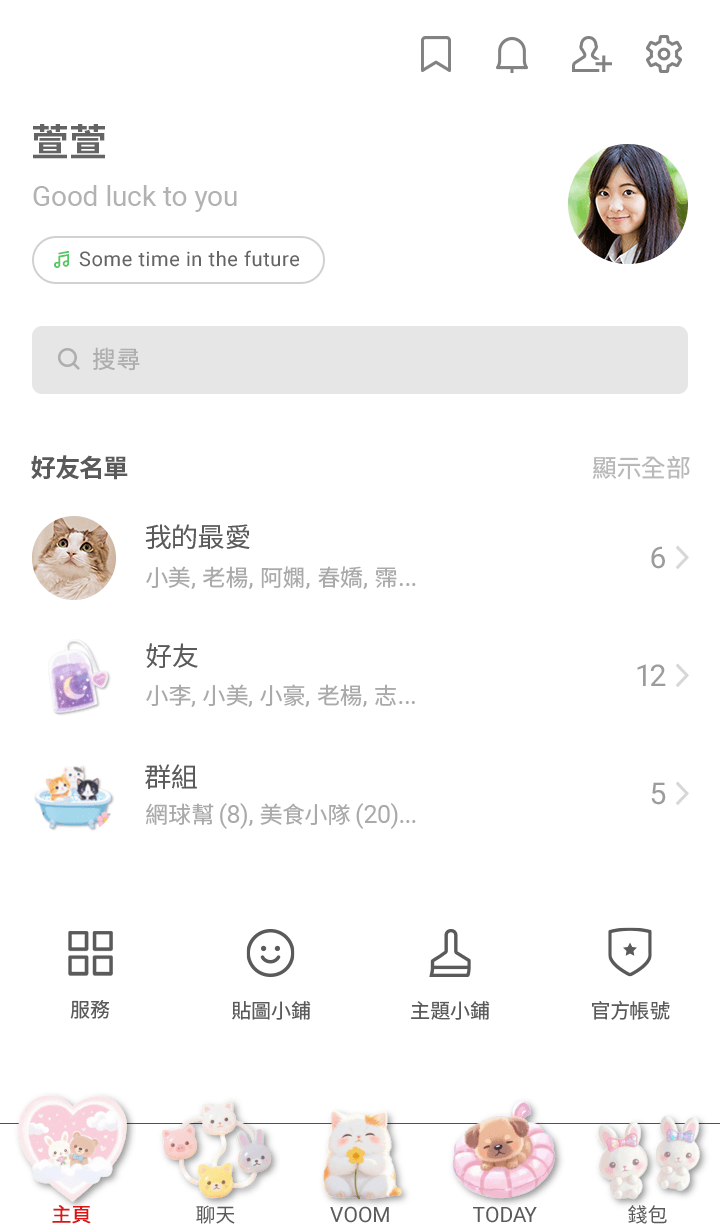720x1232 pixels.
Task: Open the TODAY tab
Action: 504,1165
